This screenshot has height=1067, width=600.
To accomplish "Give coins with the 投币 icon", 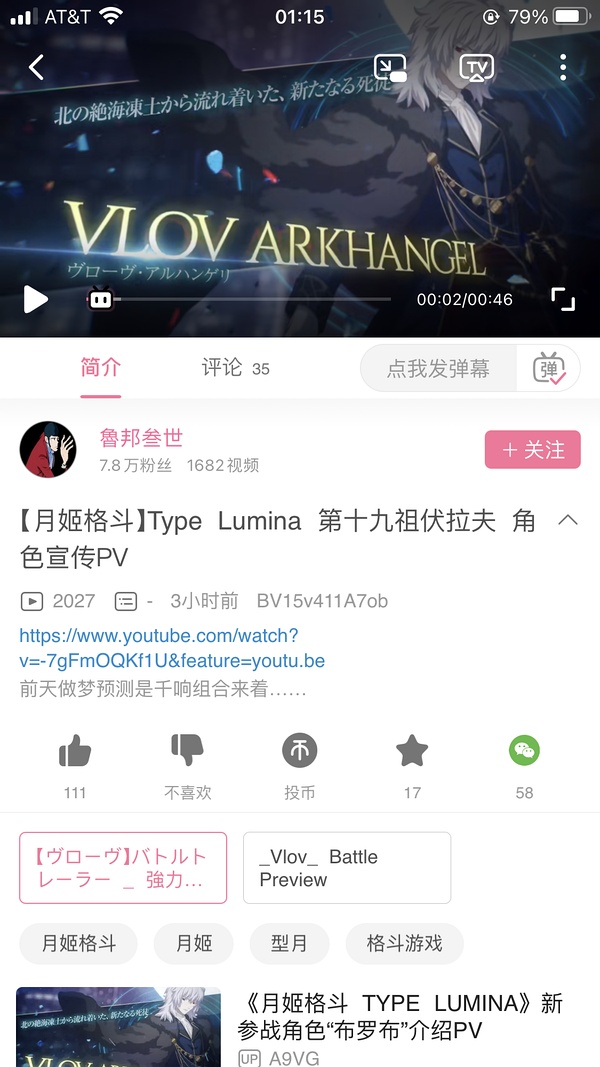I will (299, 752).
